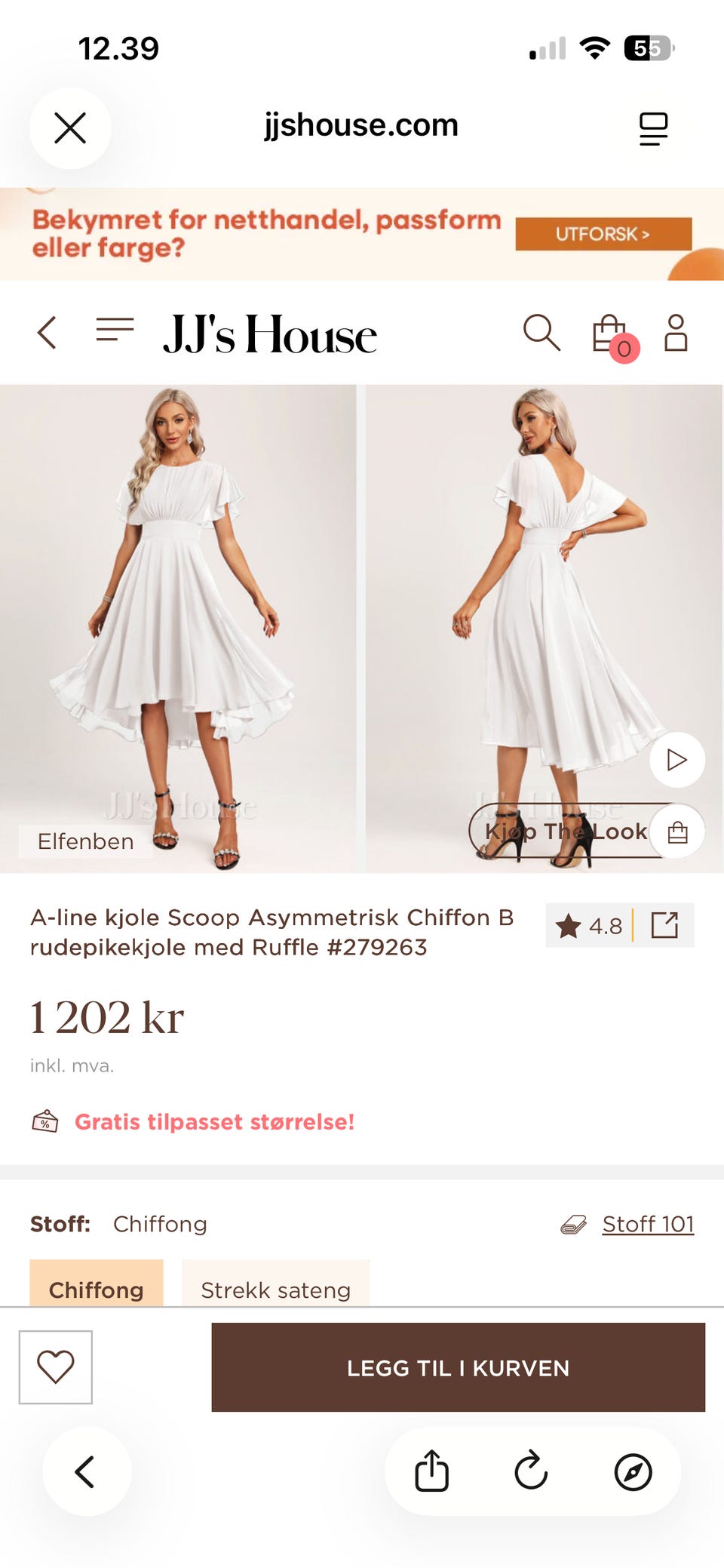
Task: Select the Chiffong fabric option
Action: tap(96, 1290)
